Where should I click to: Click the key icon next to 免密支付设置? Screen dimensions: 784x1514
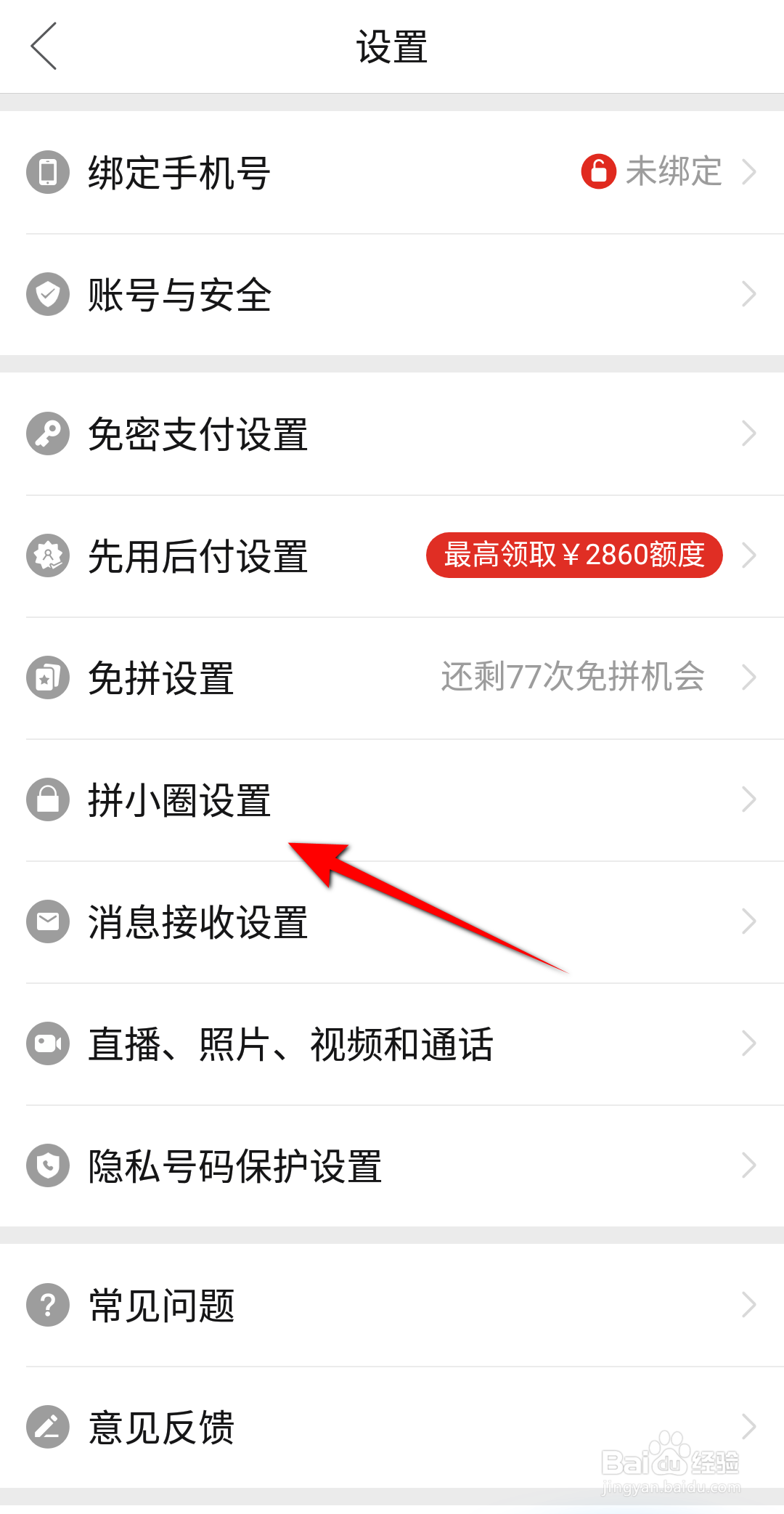coord(46,434)
